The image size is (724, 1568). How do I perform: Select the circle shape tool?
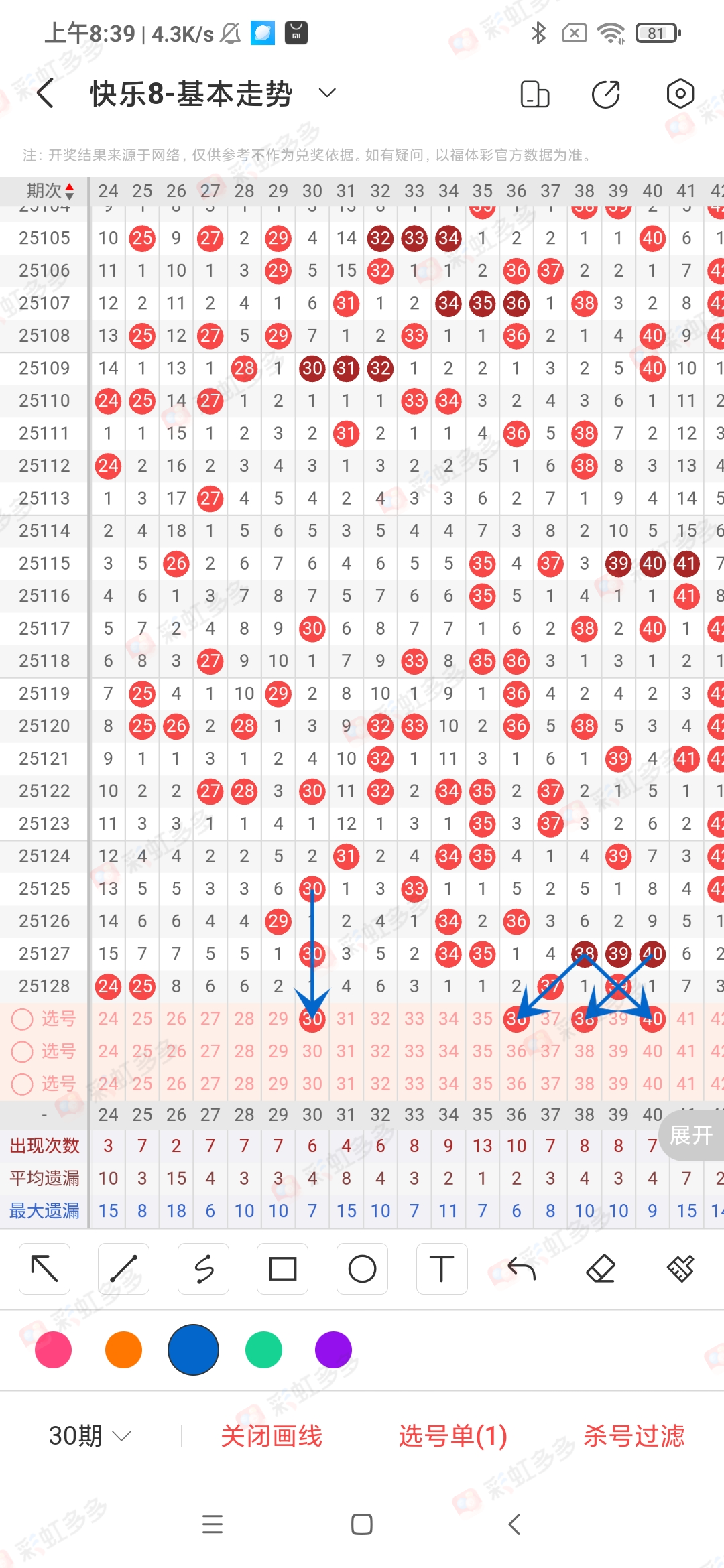click(x=362, y=1268)
